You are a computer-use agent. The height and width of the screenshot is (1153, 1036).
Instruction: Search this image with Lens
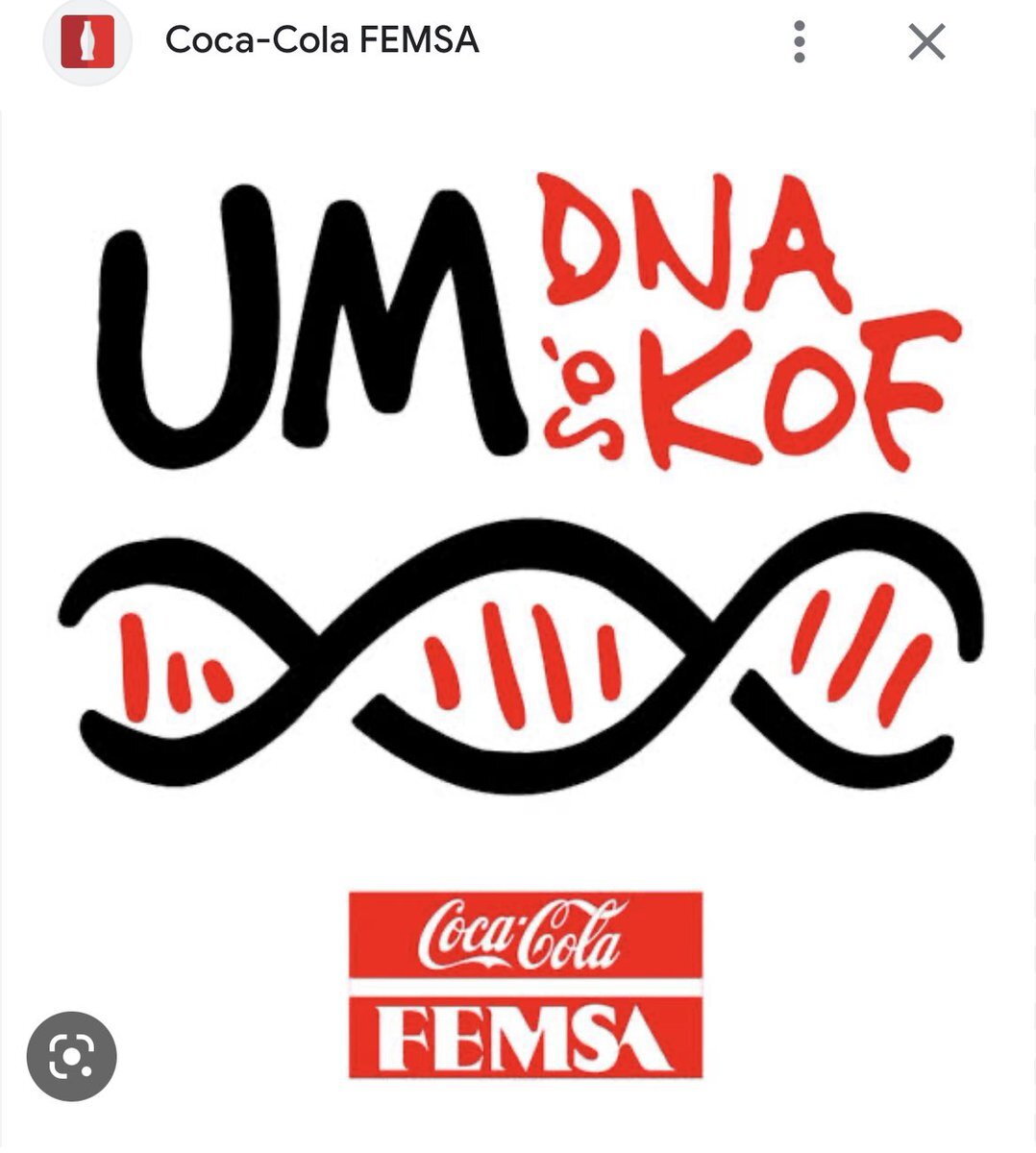71,1056
